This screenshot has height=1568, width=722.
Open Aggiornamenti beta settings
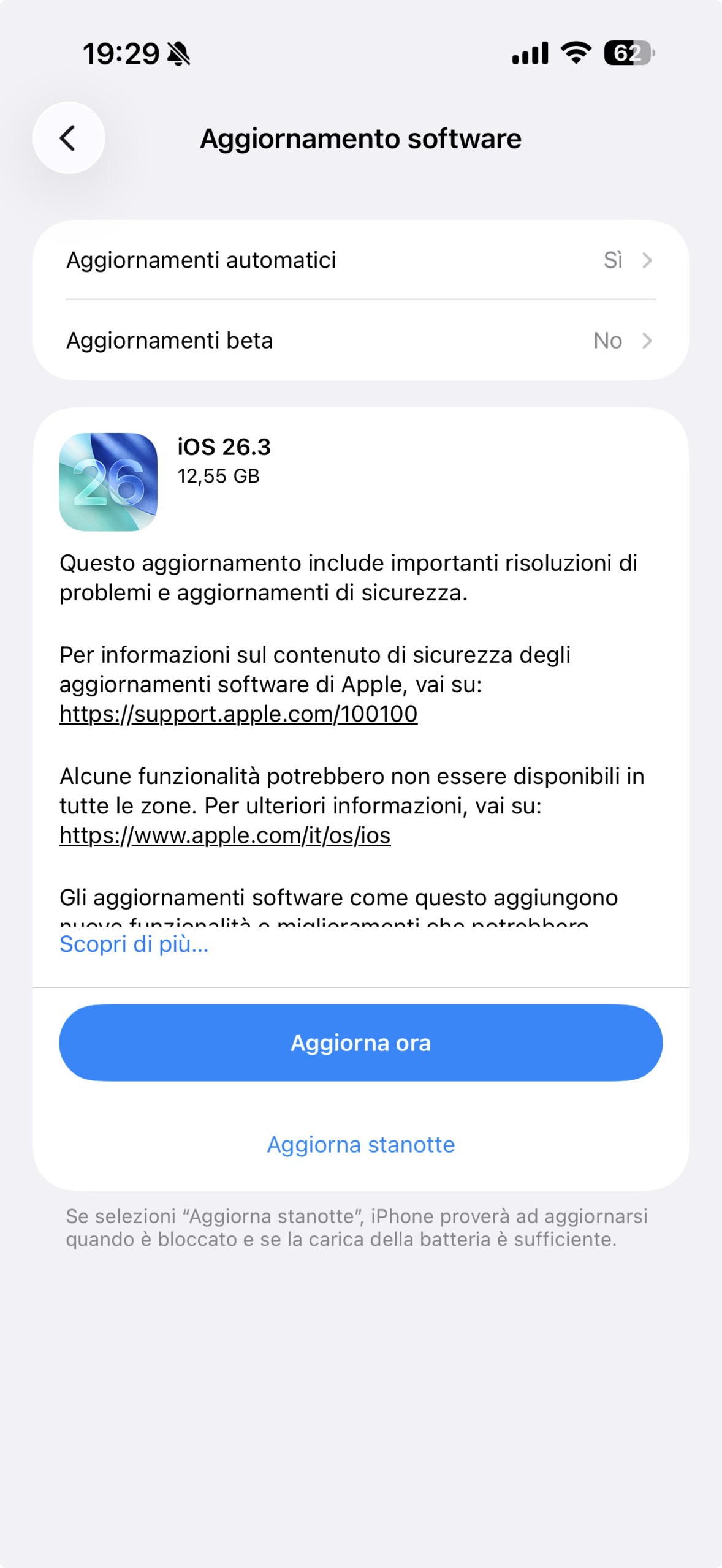pyautogui.click(x=360, y=341)
